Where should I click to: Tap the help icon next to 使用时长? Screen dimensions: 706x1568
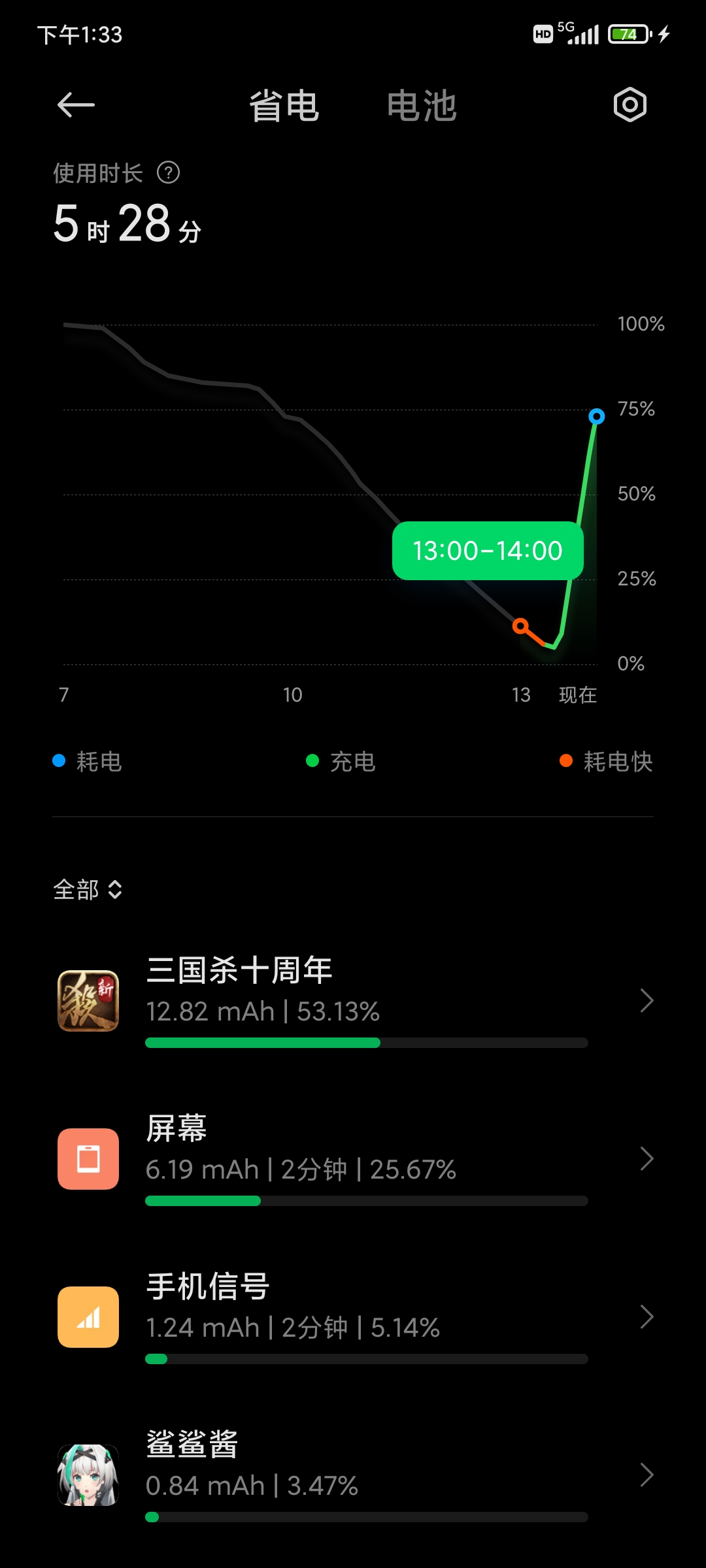pyautogui.click(x=168, y=173)
